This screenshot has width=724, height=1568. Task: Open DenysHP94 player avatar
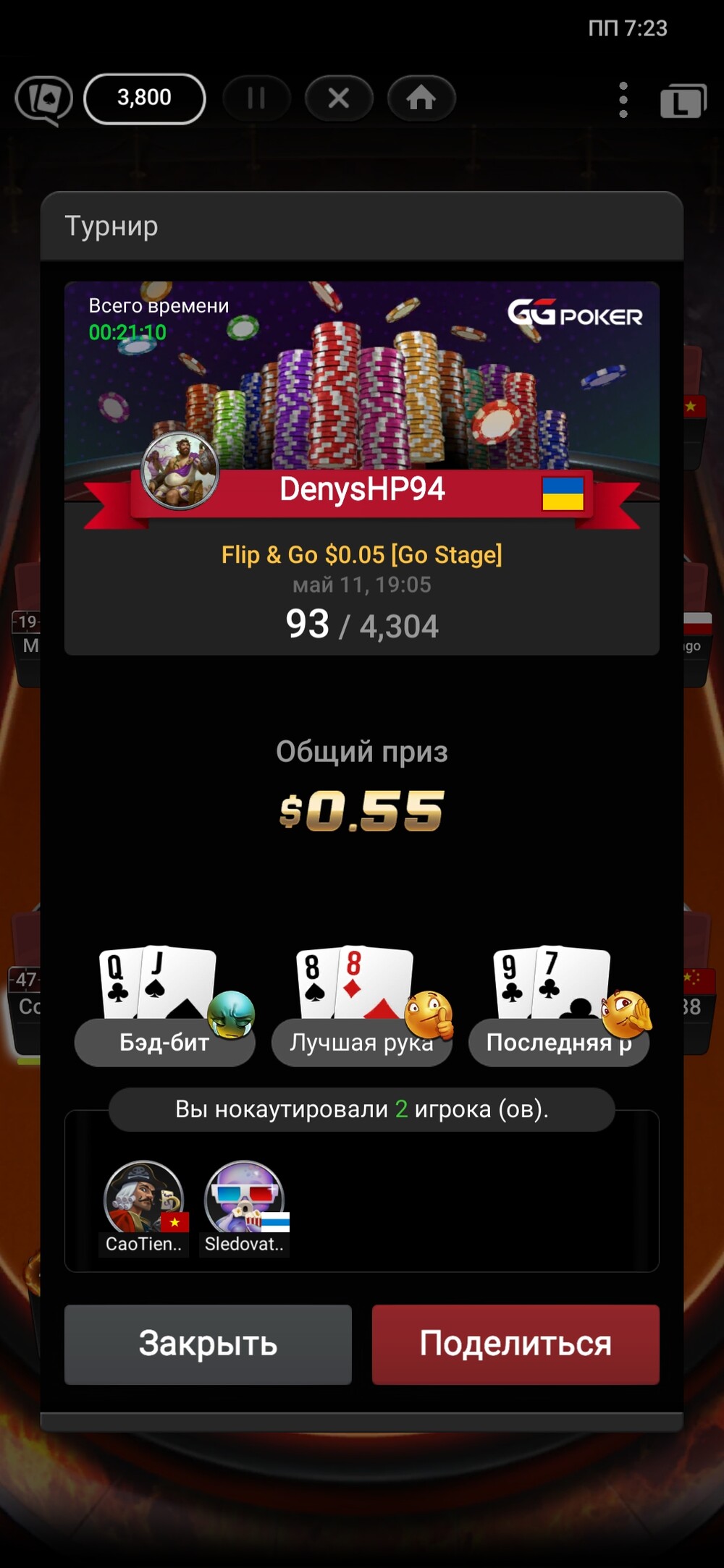click(180, 471)
